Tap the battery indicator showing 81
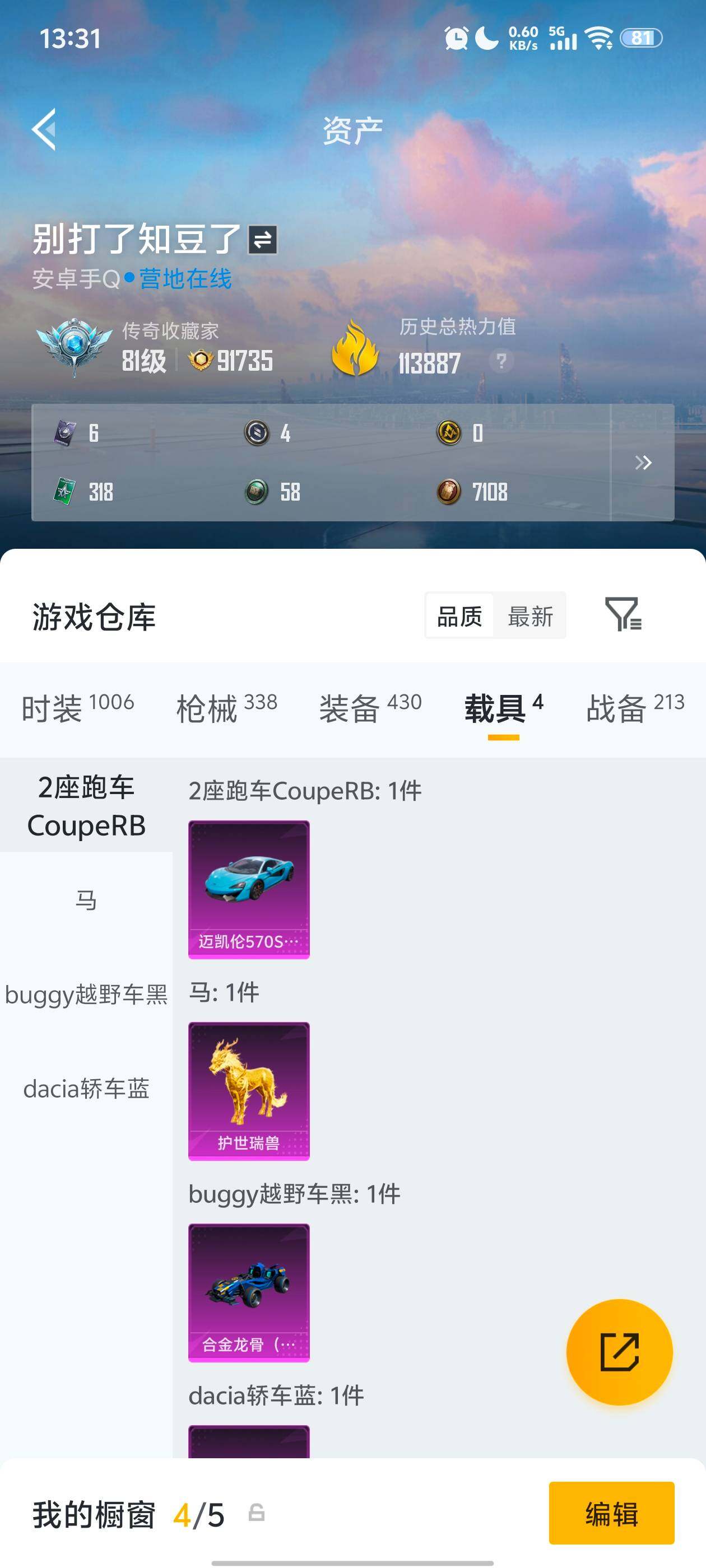 [x=640, y=39]
